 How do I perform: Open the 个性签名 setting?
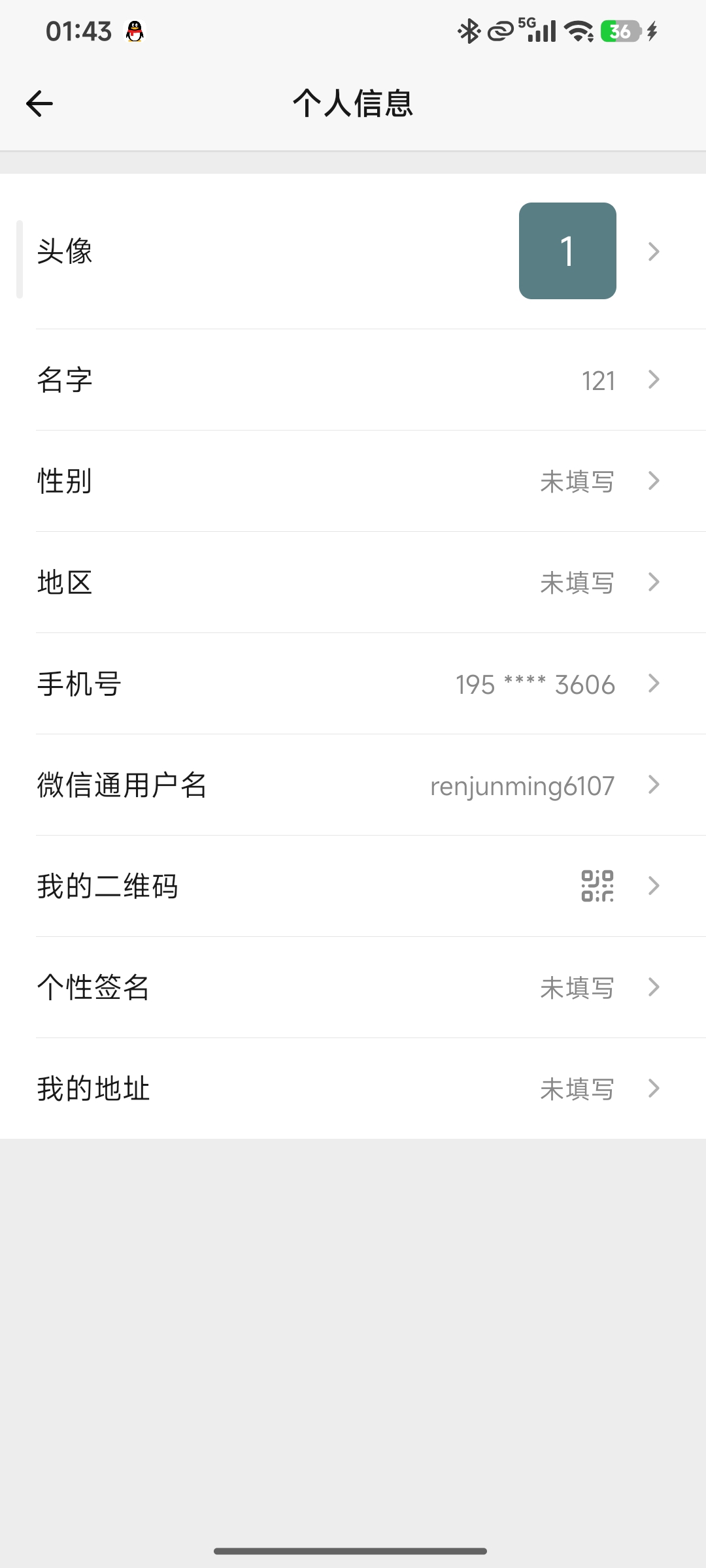pos(353,987)
